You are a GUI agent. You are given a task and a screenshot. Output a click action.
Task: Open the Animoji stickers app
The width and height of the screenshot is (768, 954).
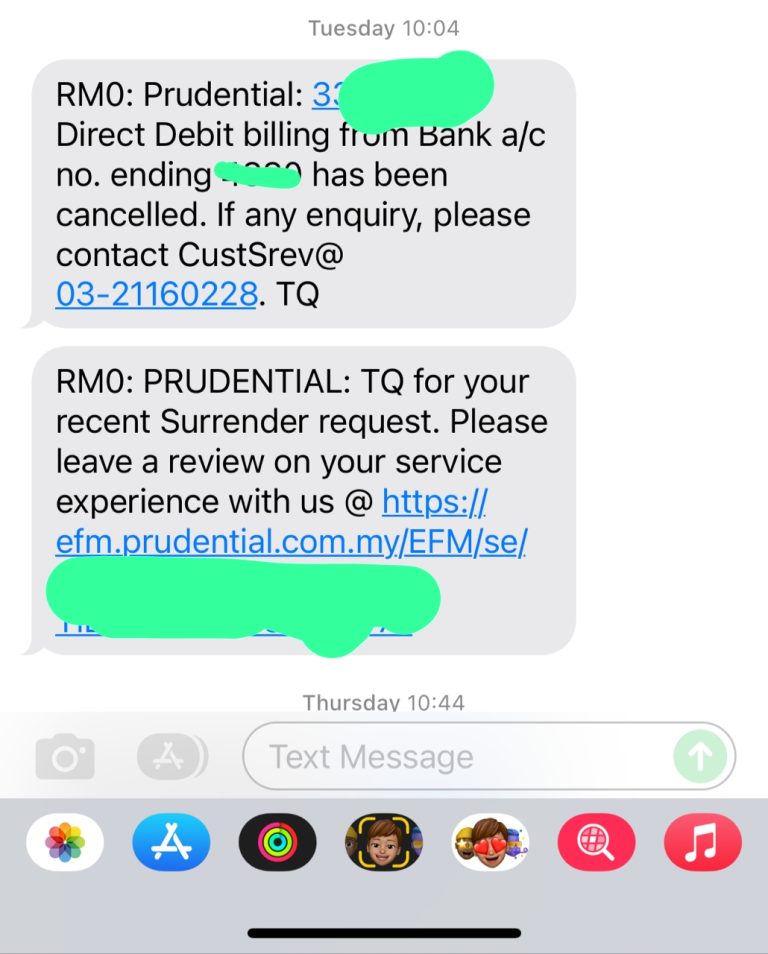(x=490, y=843)
